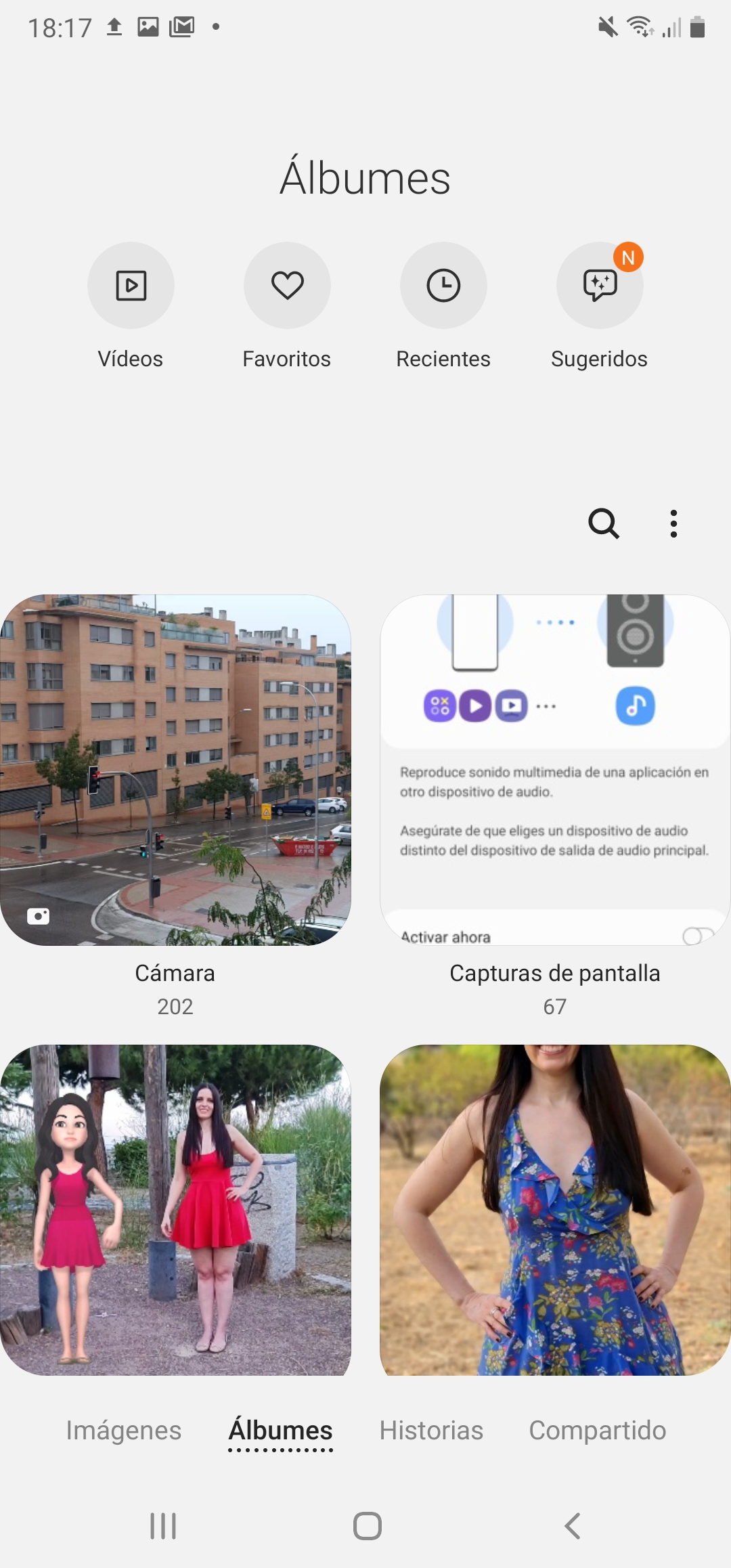Show recent apps from the navigation bar
Screen dimensions: 731x1568
163,1526
